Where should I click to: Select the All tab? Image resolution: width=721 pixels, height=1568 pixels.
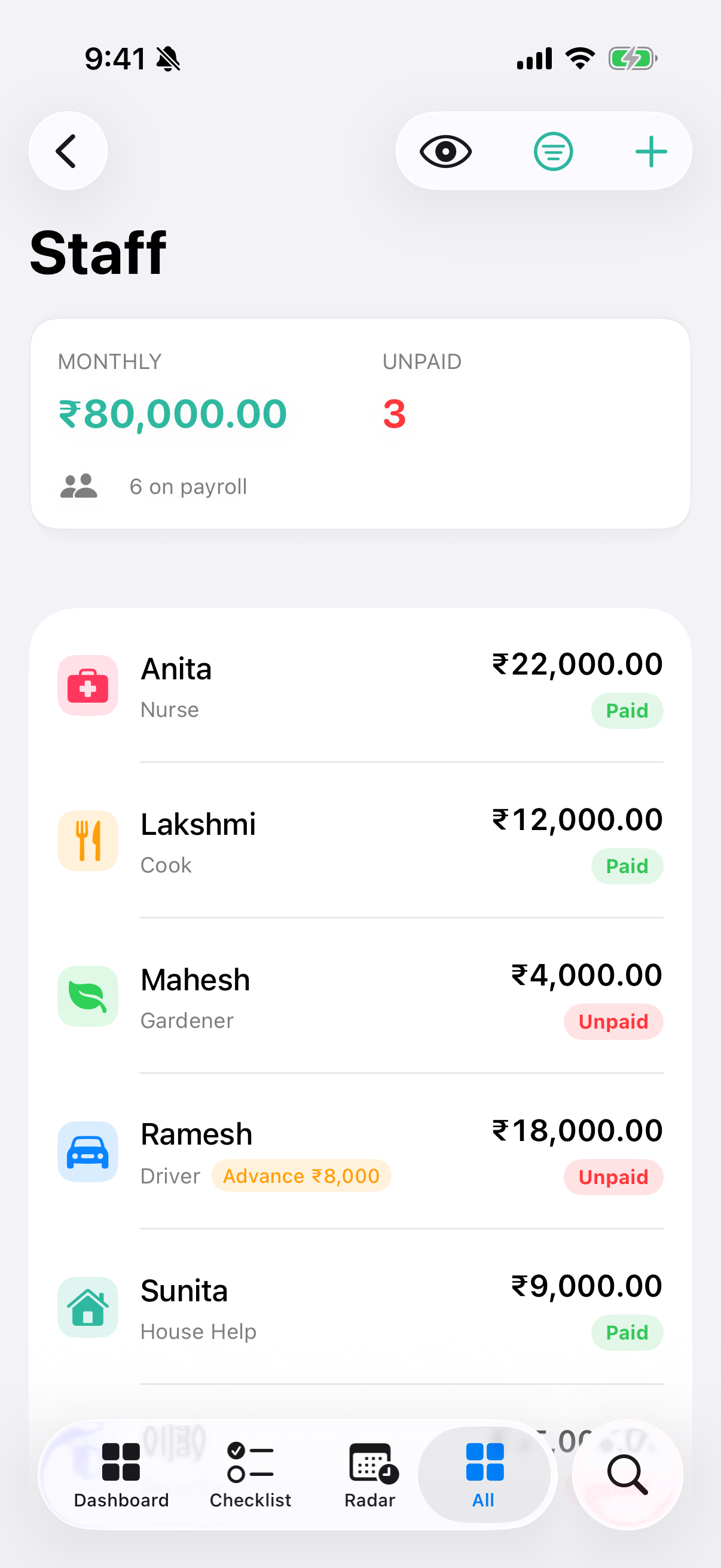[x=484, y=1475]
